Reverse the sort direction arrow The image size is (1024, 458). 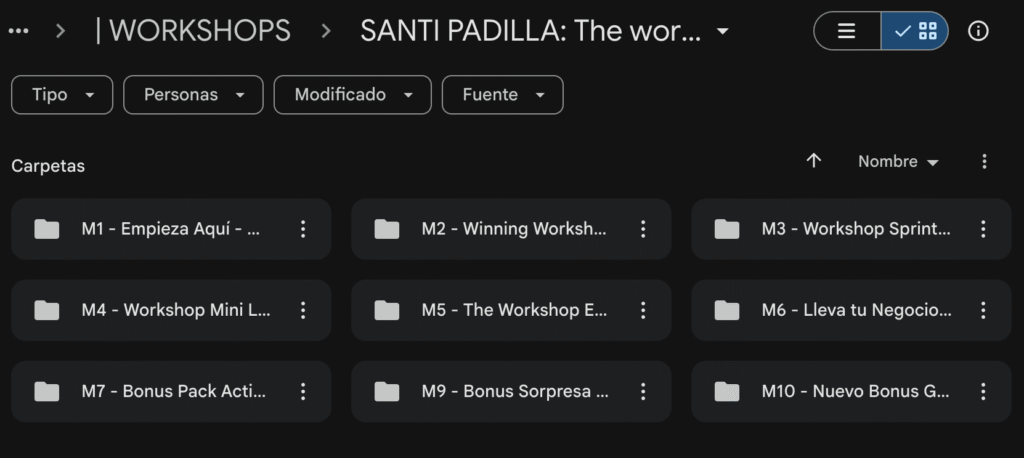point(814,161)
